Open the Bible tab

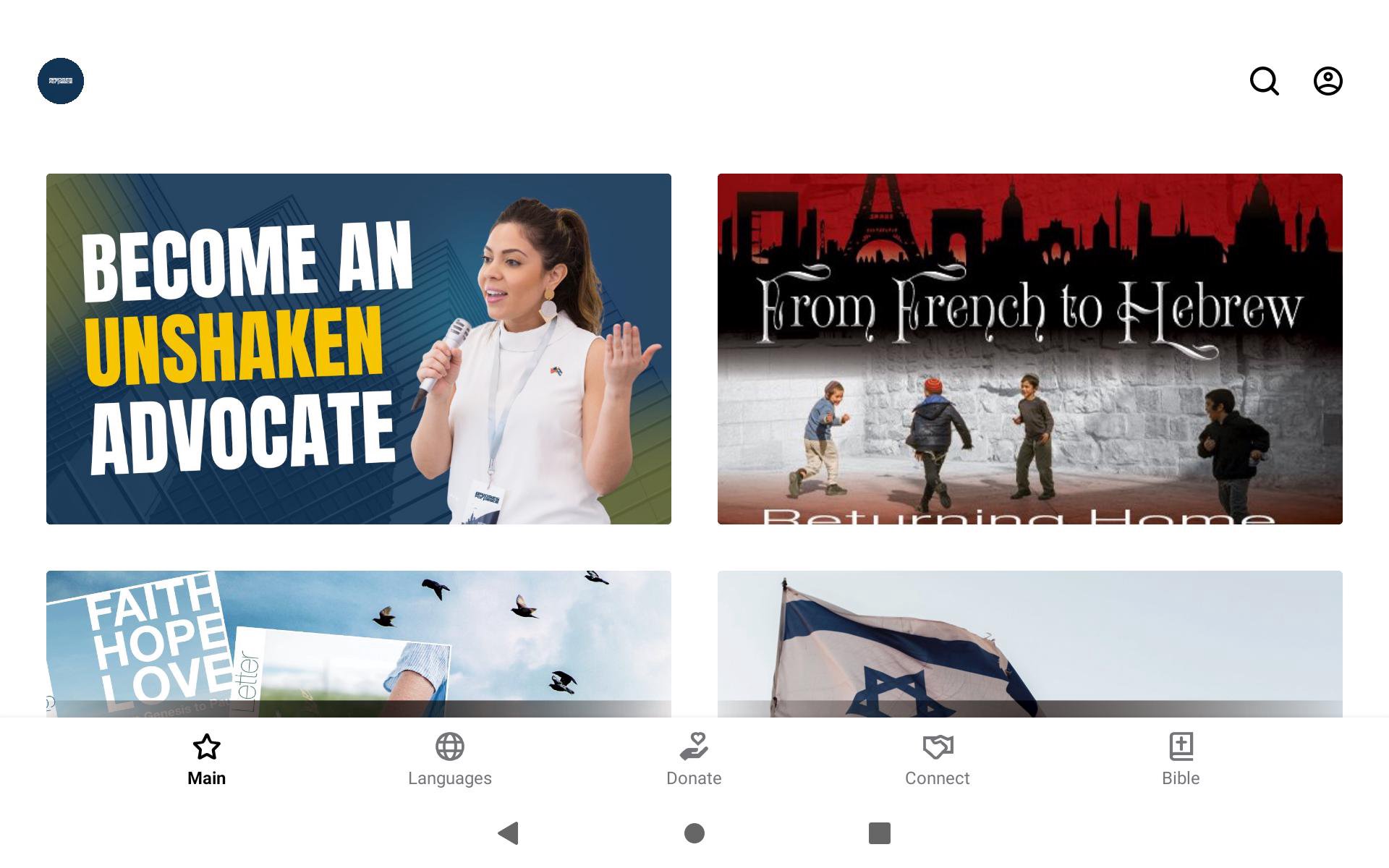(x=1181, y=759)
